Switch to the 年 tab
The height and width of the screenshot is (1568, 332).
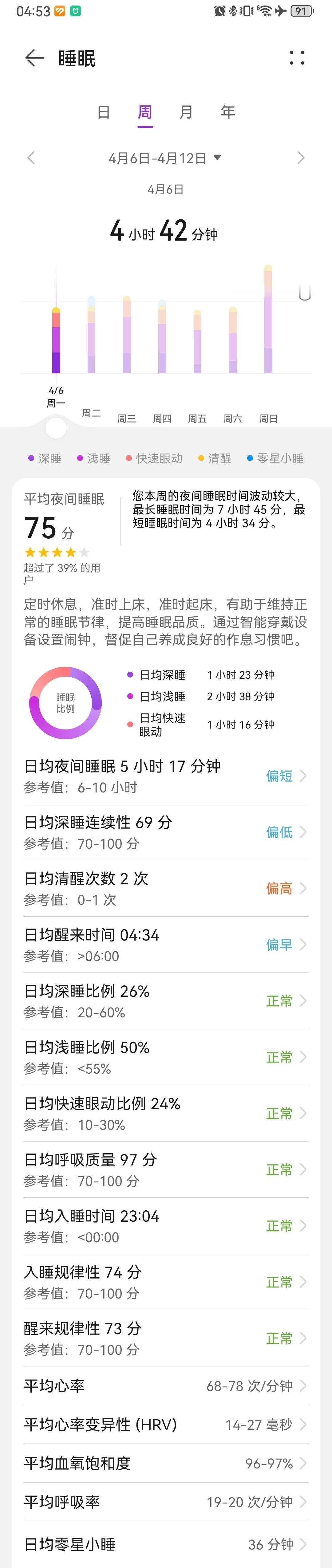coord(227,112)
